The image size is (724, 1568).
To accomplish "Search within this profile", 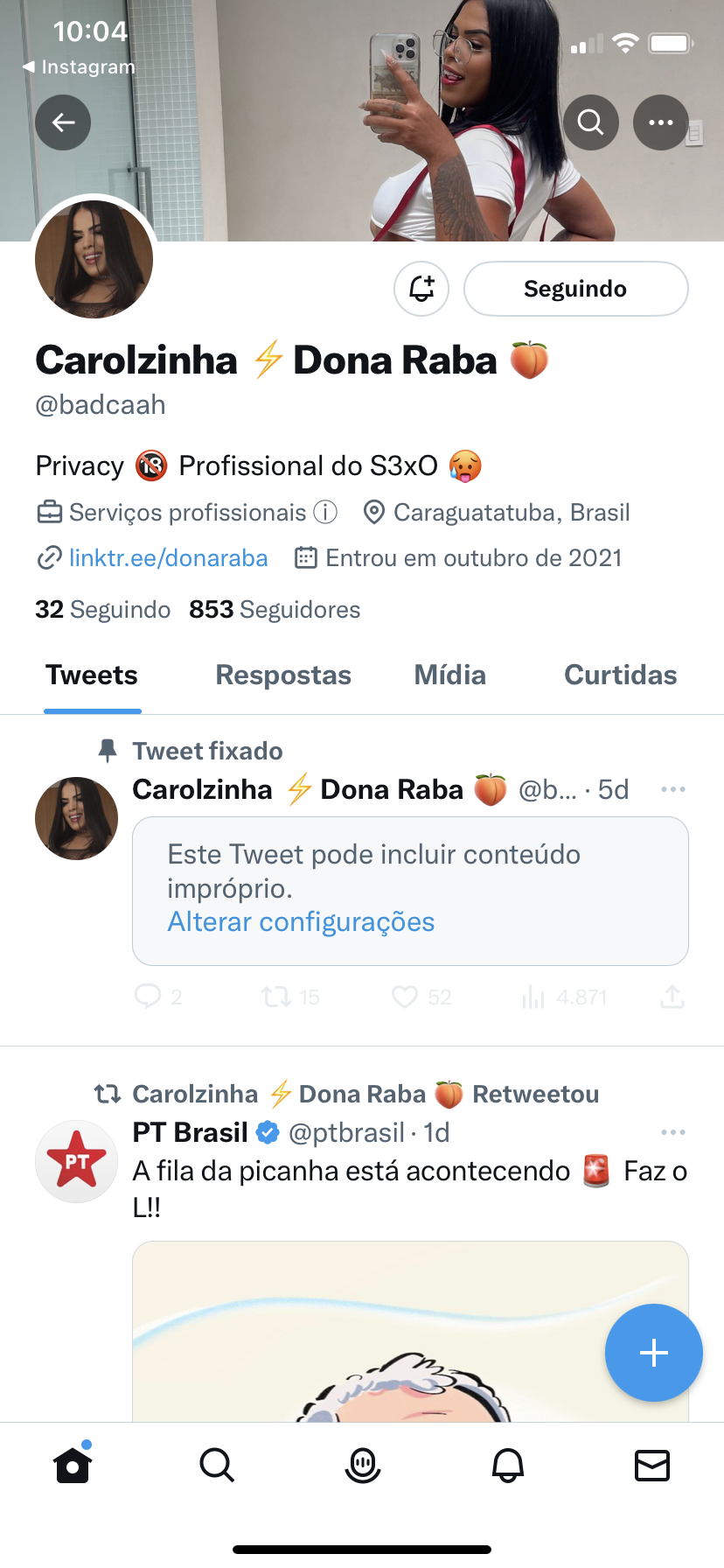I will (591, 122).
